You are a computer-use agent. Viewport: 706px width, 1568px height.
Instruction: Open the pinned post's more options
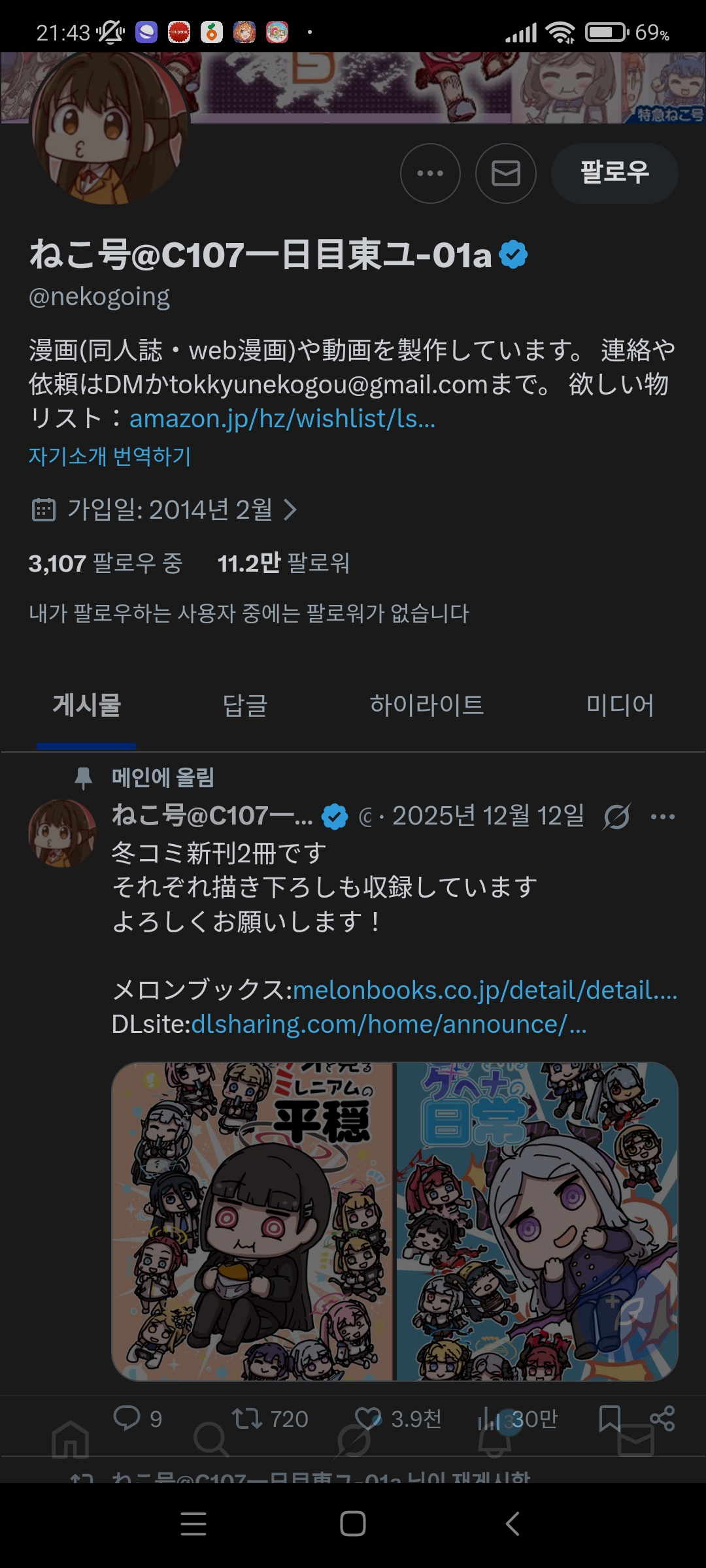tap(662, 817)
